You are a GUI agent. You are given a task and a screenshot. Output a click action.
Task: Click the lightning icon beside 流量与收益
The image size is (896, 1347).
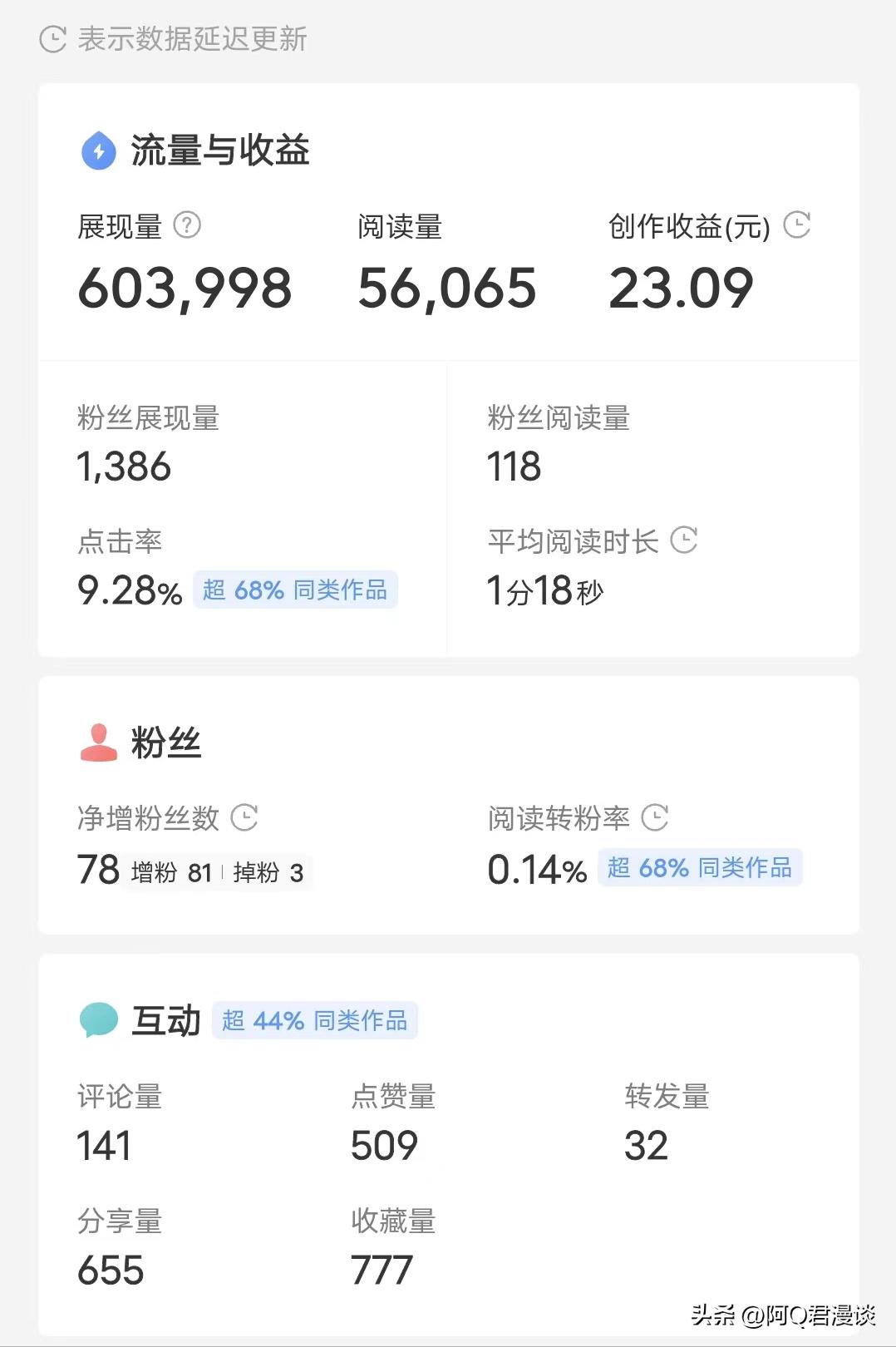click(97, 151)
